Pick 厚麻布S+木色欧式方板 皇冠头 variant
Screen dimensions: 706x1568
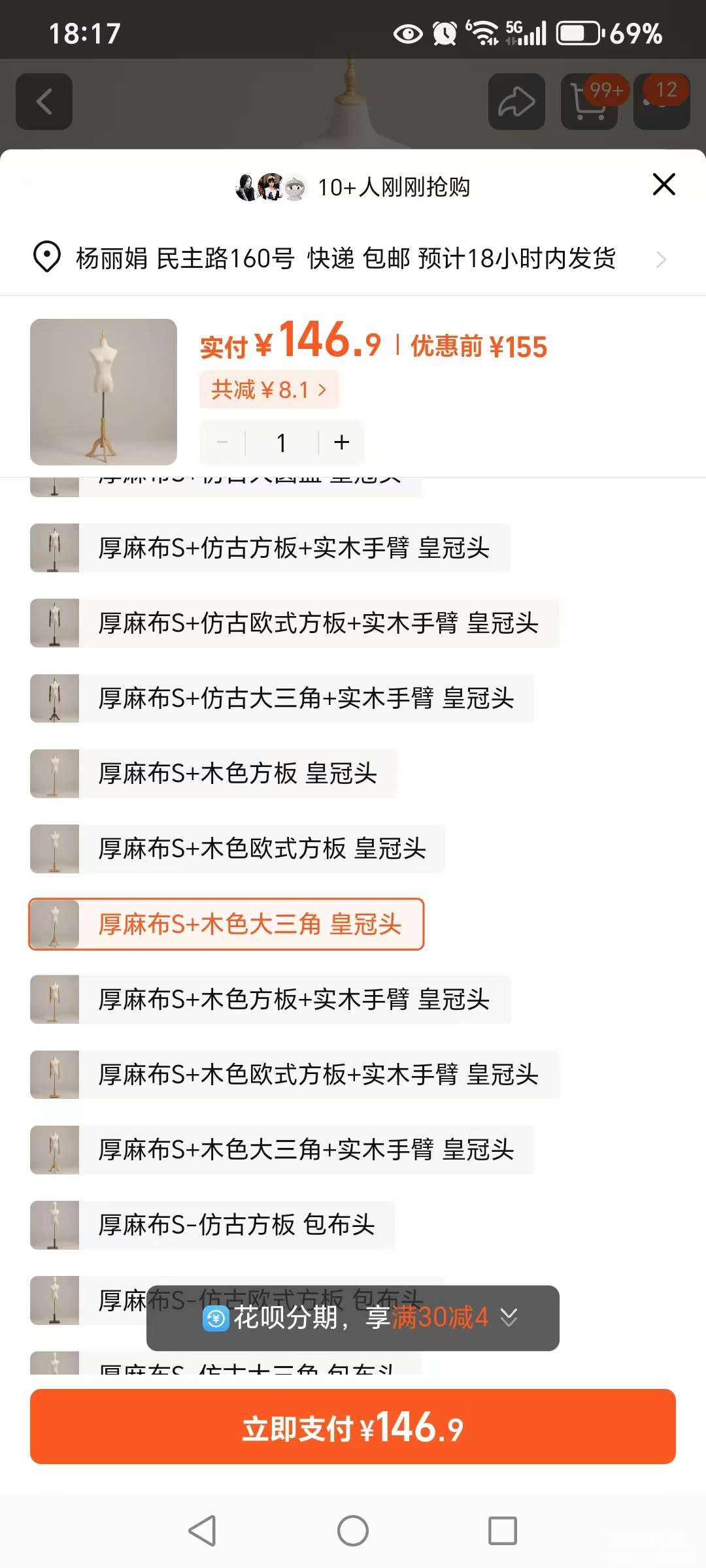262,849
